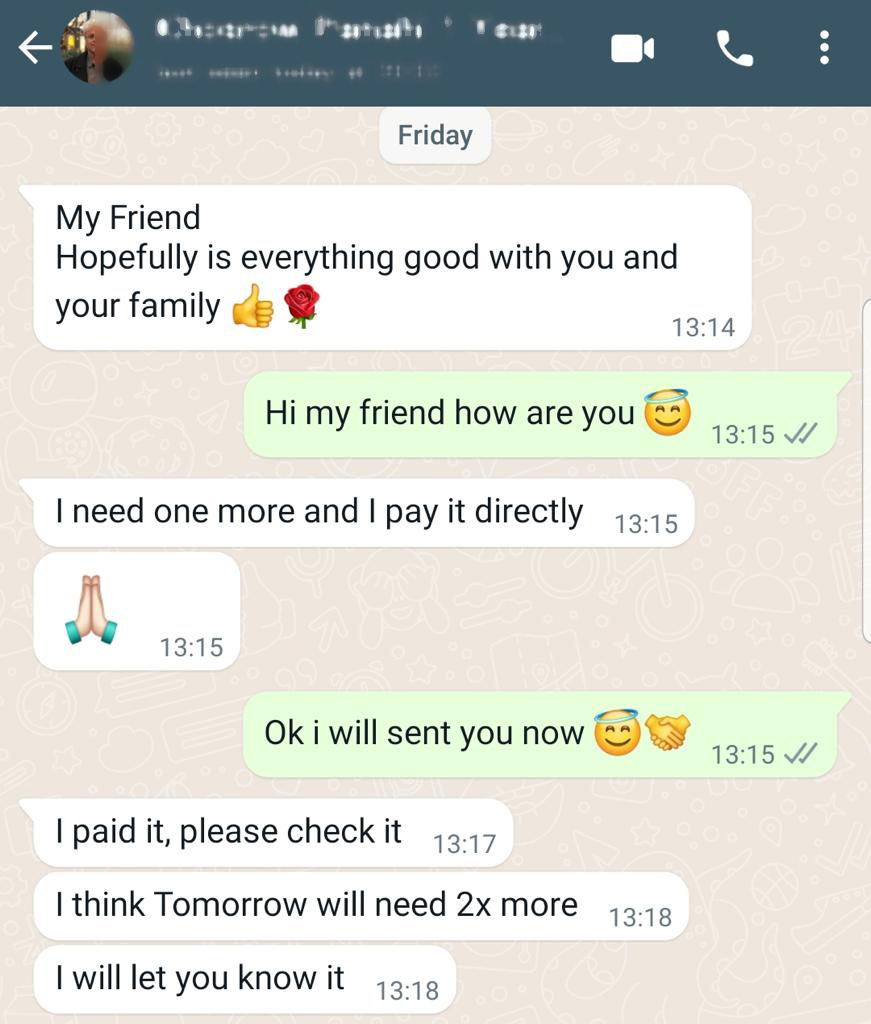This screenshot has width=871, height=1024.
Task: Start a video call
Action: tap(632, 48)
